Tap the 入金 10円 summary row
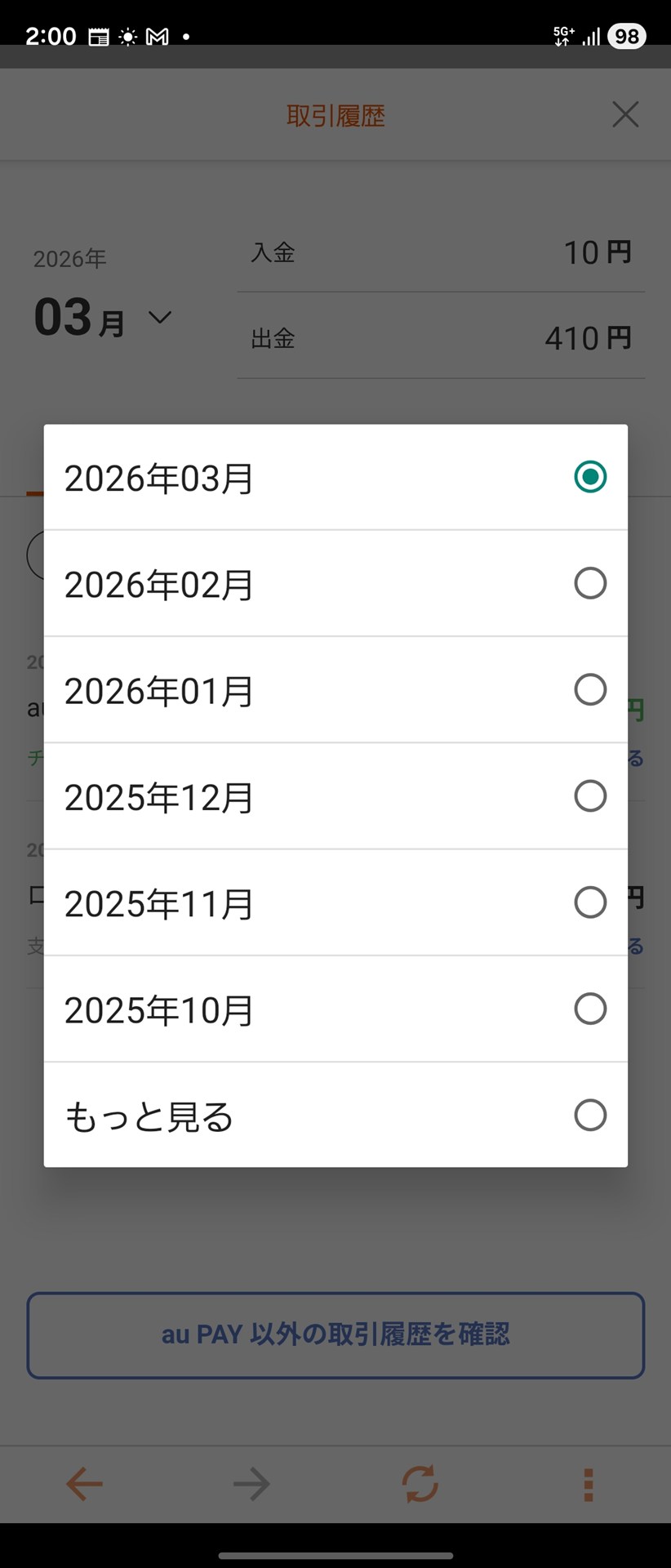 click(439, 253)
